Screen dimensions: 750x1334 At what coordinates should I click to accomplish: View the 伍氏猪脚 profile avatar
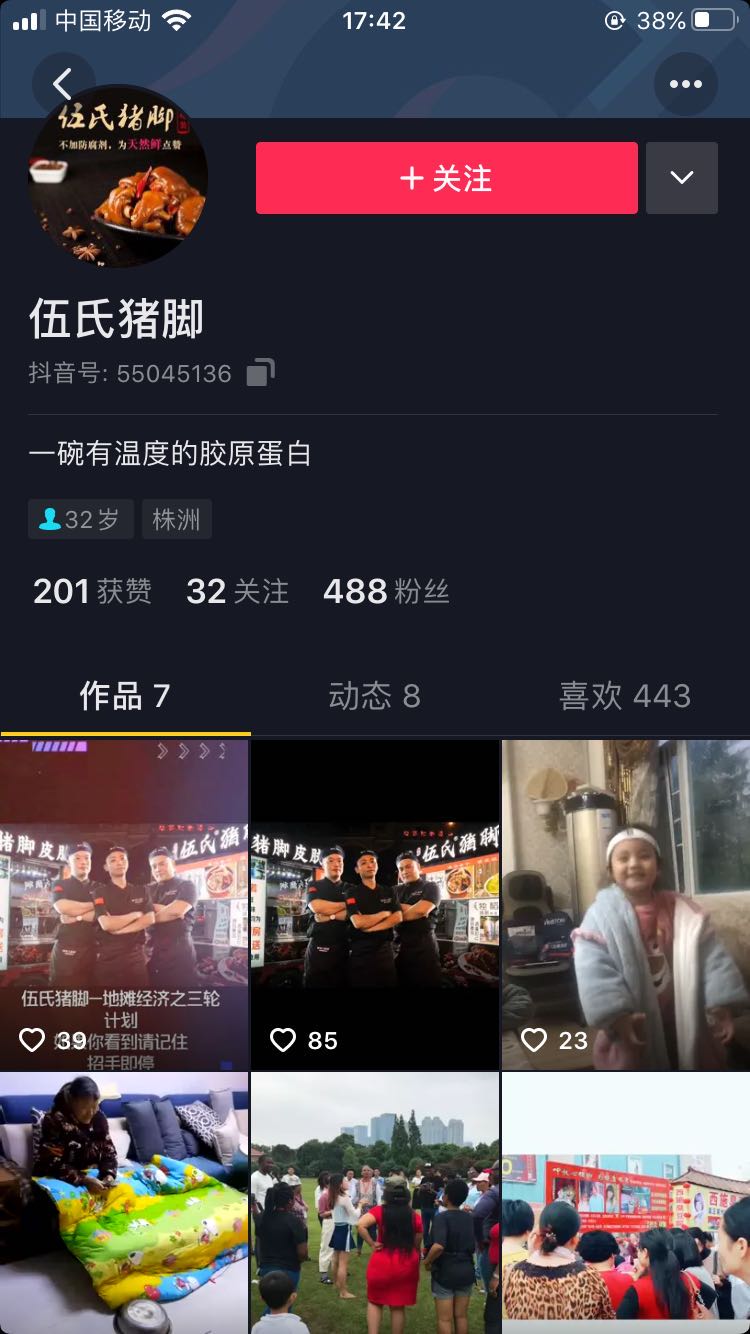pyautogui.click(x=118, y=176)
